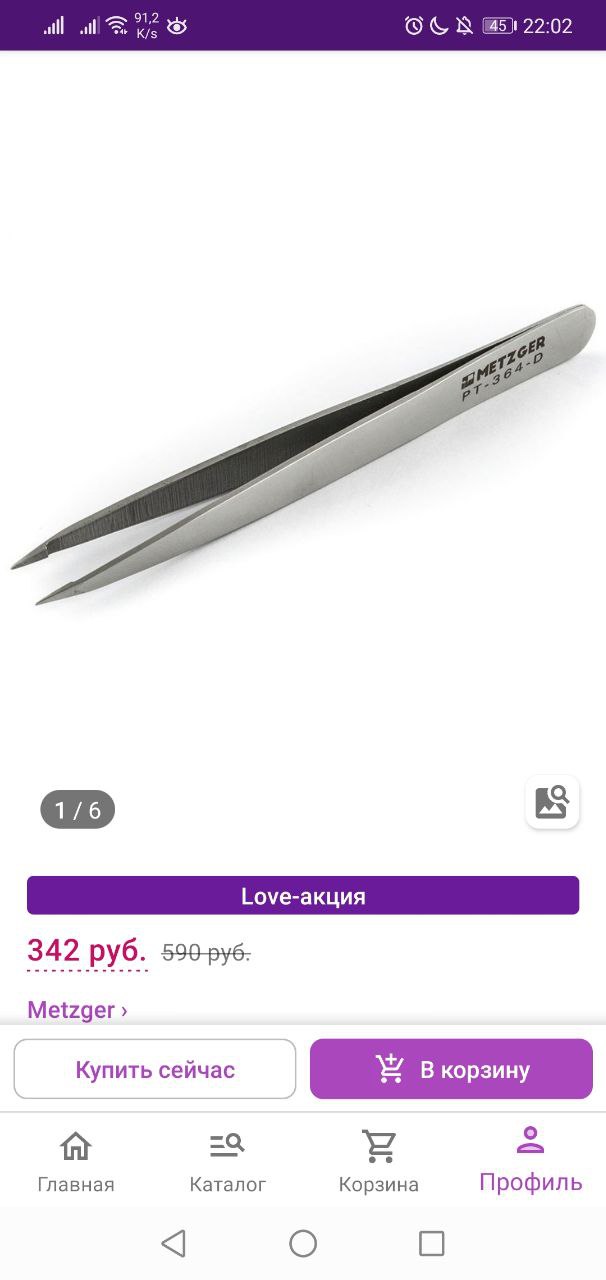
Task: Open the Корзина cart tab
Action: click(379, 1162)
